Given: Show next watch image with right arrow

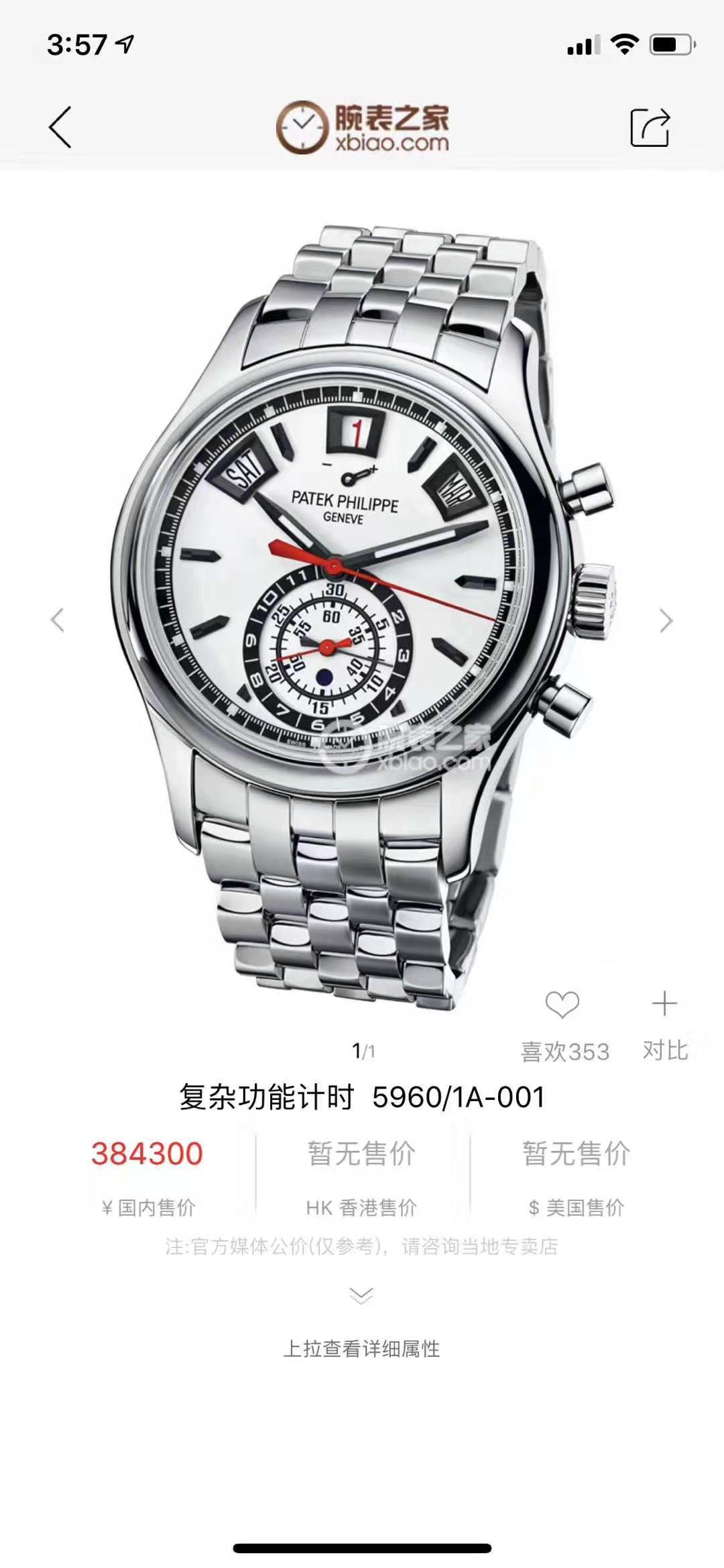Looking at the screenshot, I should coord(666,620).
